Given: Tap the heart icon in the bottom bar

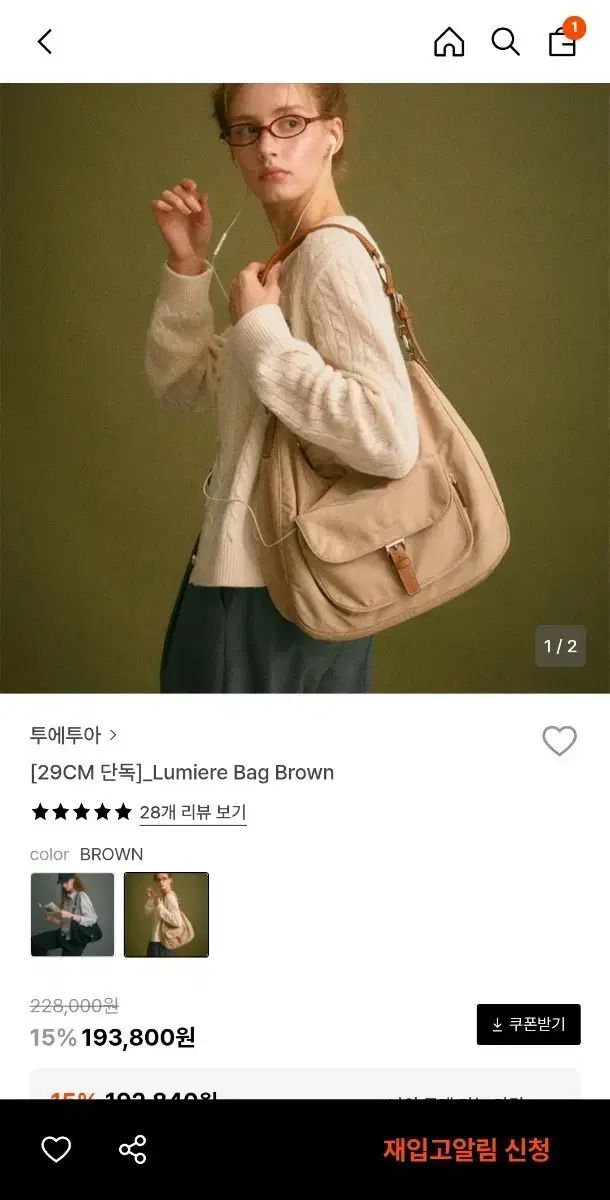Looking at the screenshot, I should pyautogui.click(x=56, y=1149).
